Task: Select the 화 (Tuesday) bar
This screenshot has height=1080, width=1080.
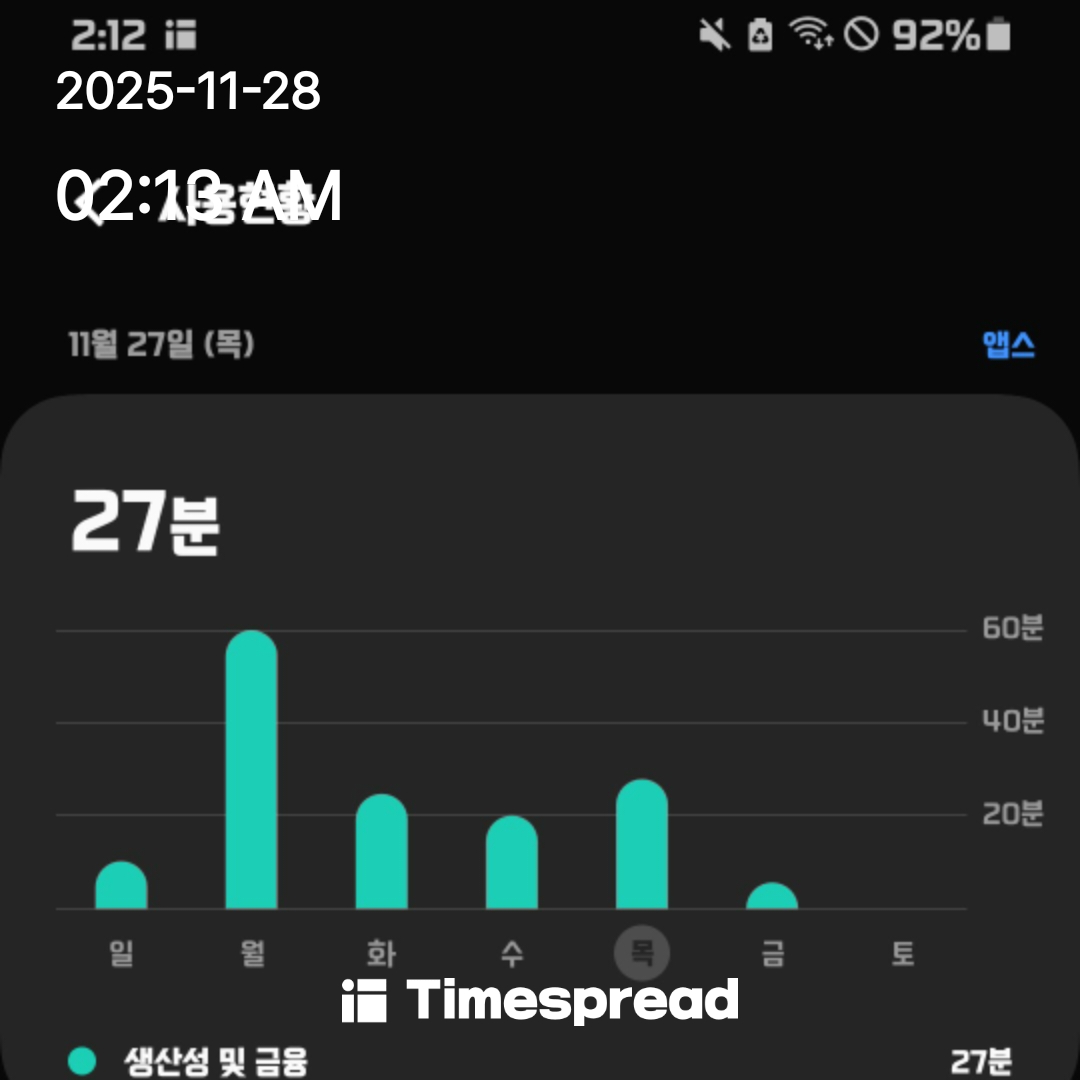Action: point(382,851)
